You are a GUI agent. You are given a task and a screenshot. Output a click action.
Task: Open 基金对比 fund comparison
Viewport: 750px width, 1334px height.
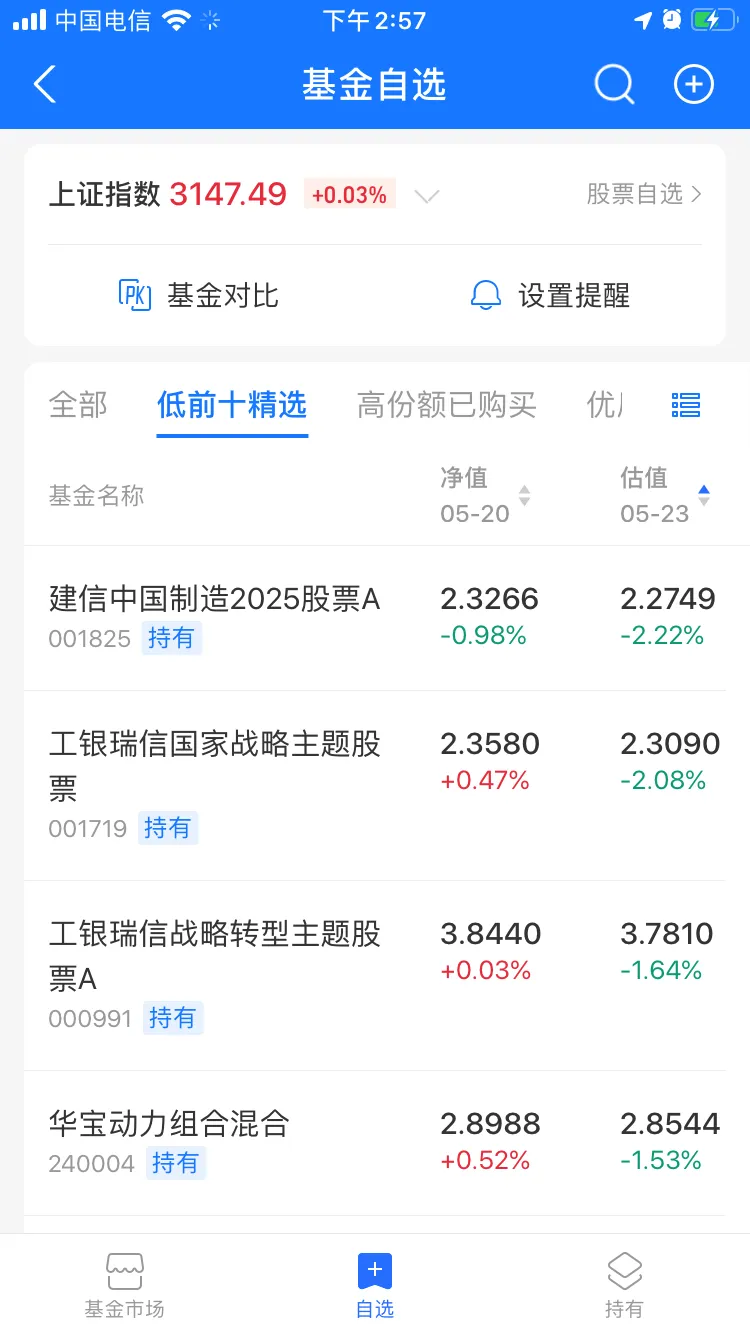pos(198,295)
